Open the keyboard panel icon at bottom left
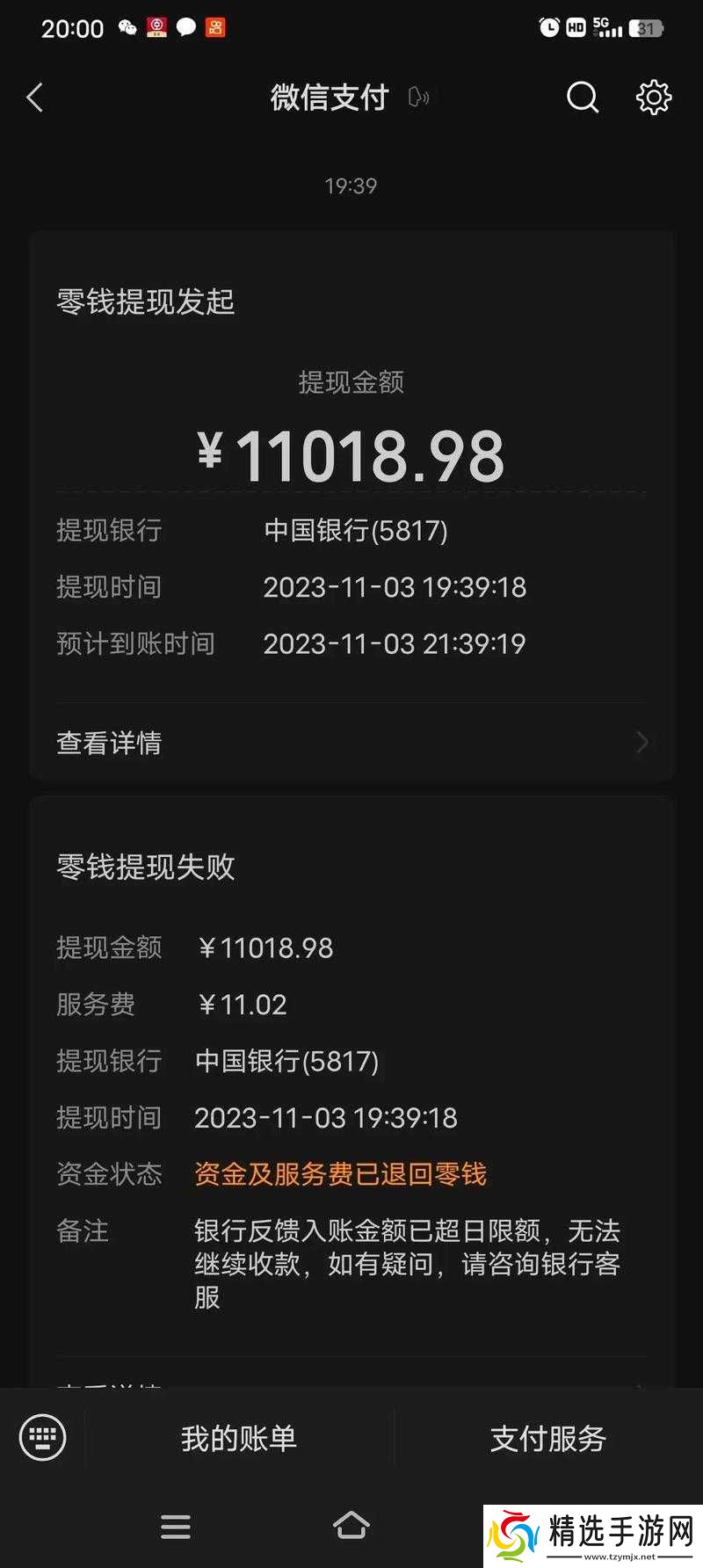The width and height of the screenshot is (703, 1568). tap(41, 1438)
